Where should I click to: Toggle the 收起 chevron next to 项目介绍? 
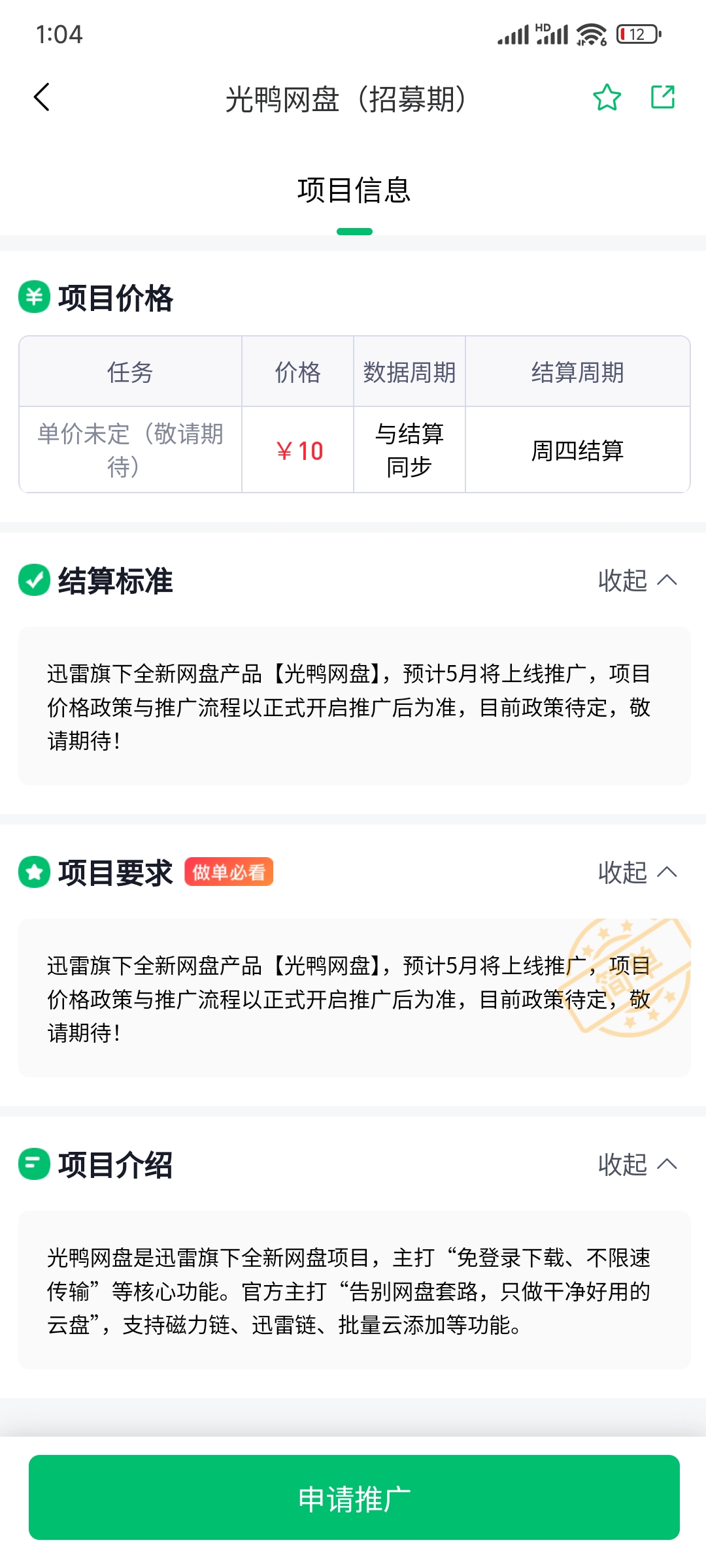click(668, 1166)
